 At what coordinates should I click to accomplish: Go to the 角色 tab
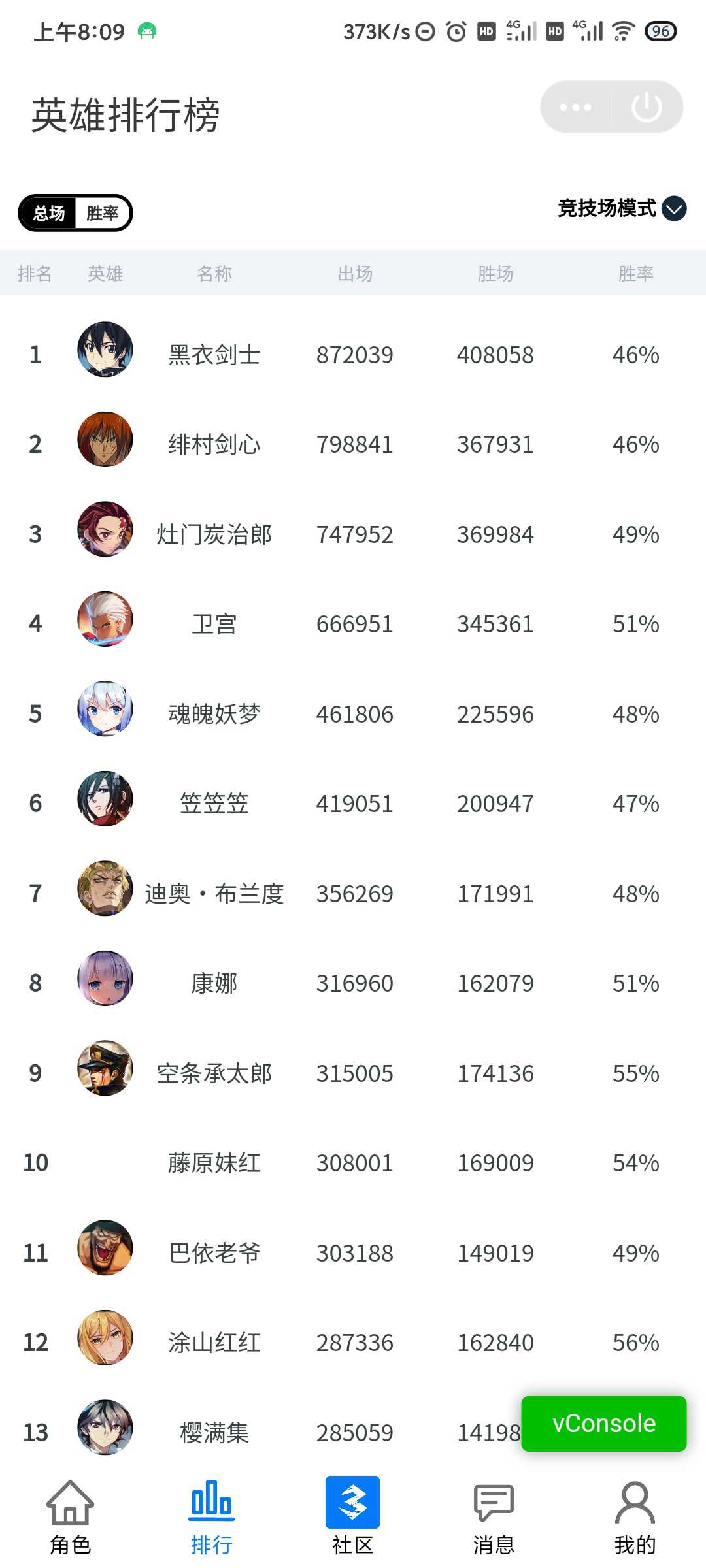pyautogui.click(x=71, y=1518)
